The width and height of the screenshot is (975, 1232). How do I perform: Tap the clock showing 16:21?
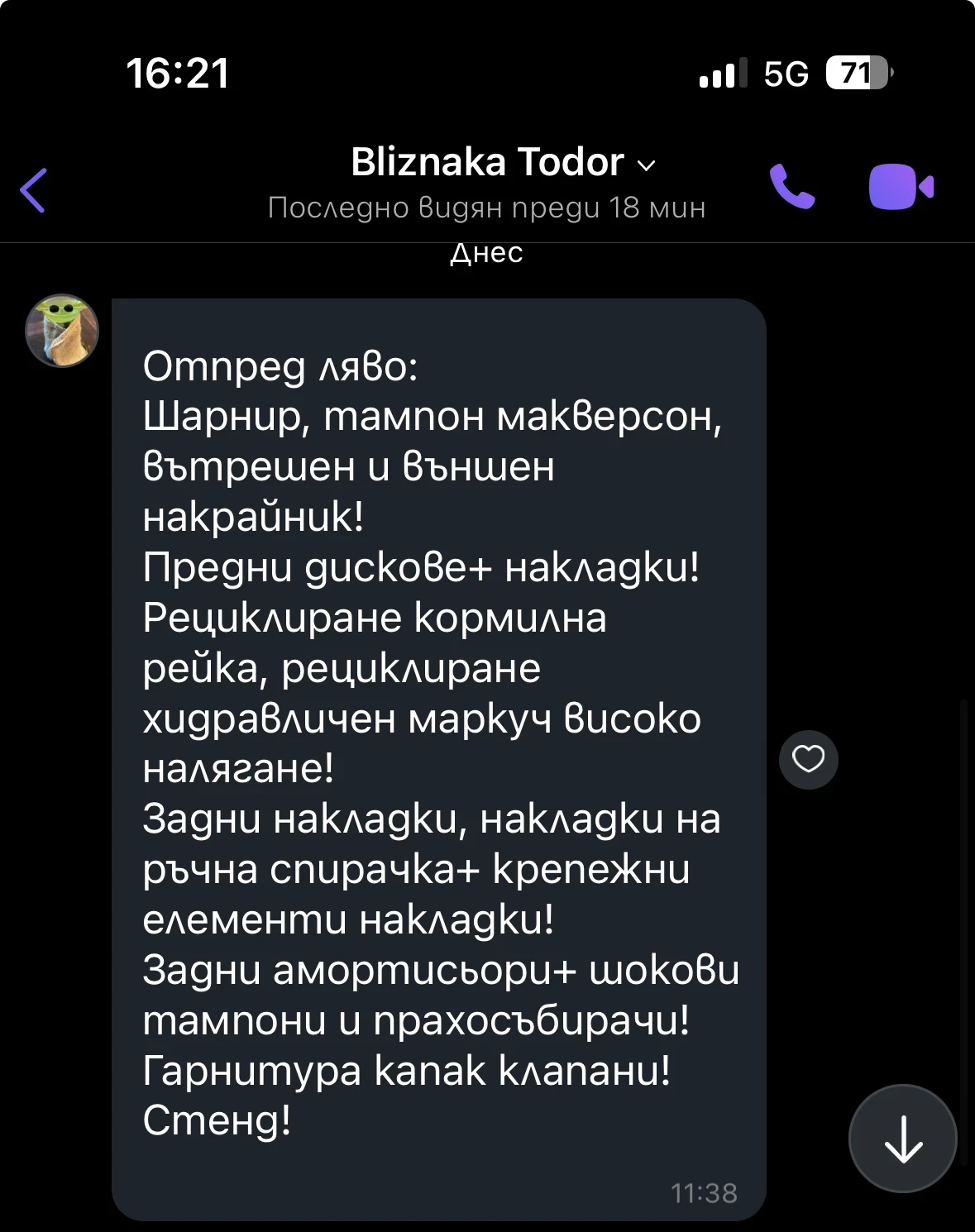pos(178,73)
